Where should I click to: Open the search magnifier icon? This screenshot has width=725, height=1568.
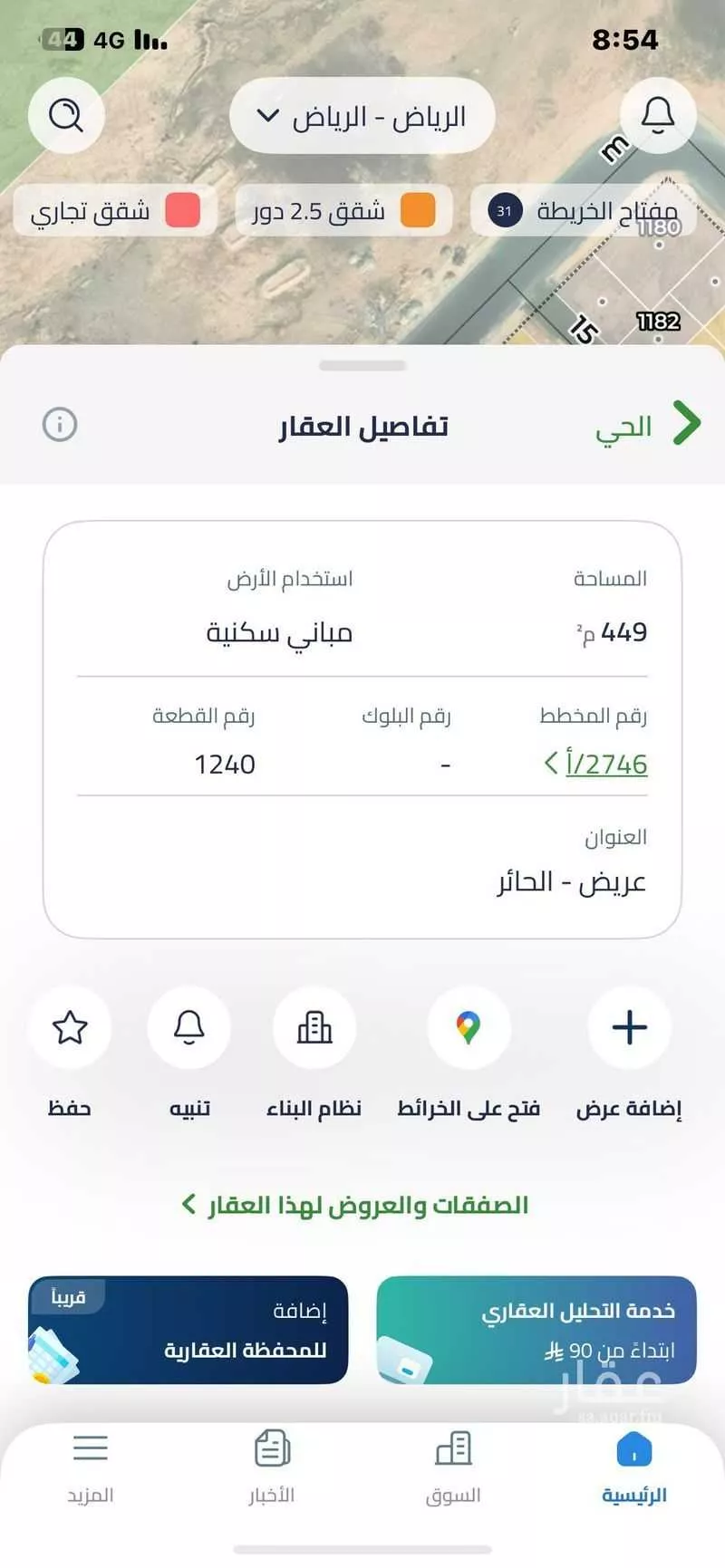tap(65, 115)
